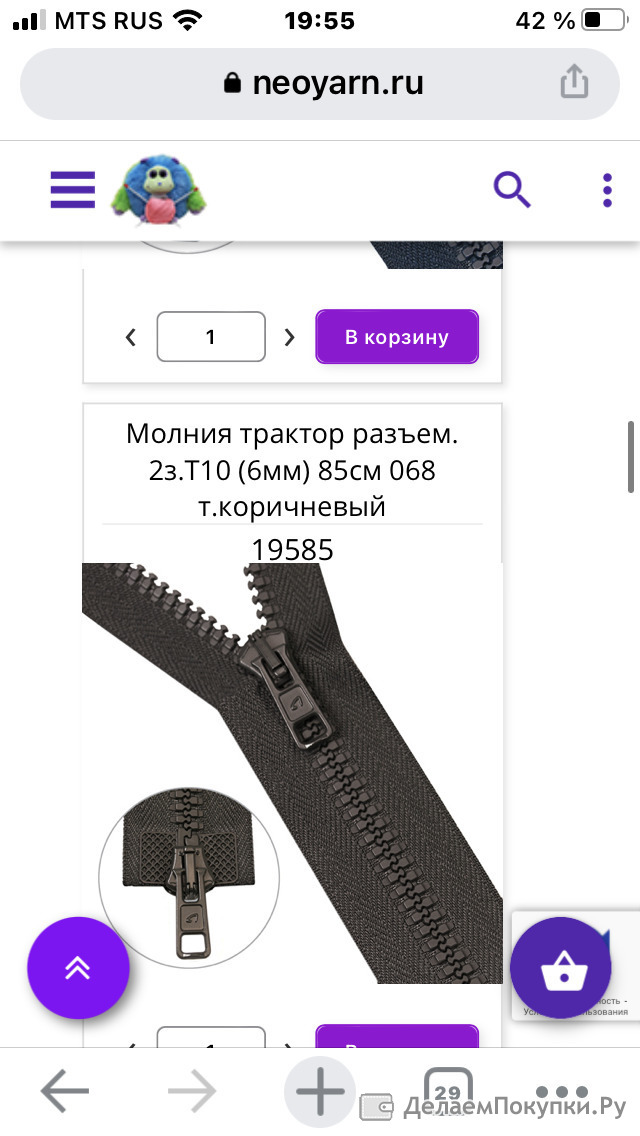
Task: Increase quantity with right arrow
Action: click(289, 337)
